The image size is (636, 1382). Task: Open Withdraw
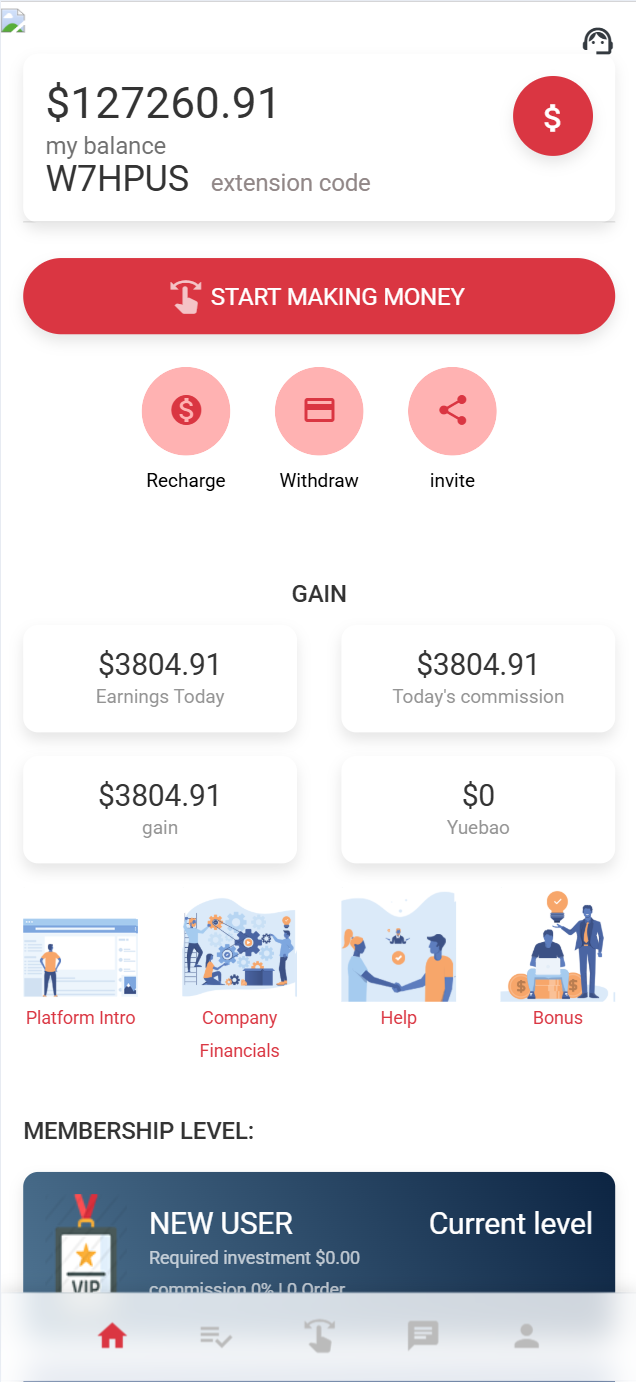319,411
